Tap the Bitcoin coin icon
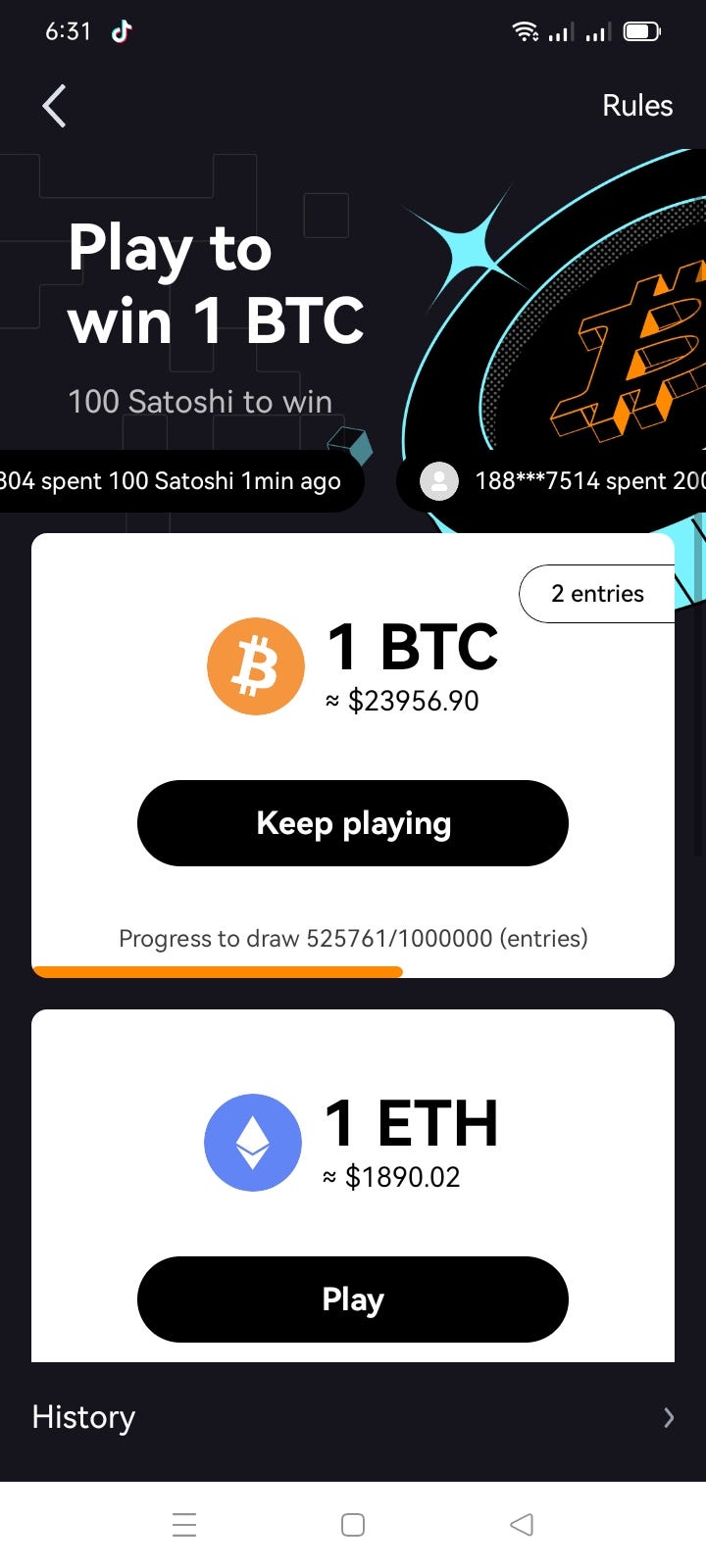 click(255, 665)
